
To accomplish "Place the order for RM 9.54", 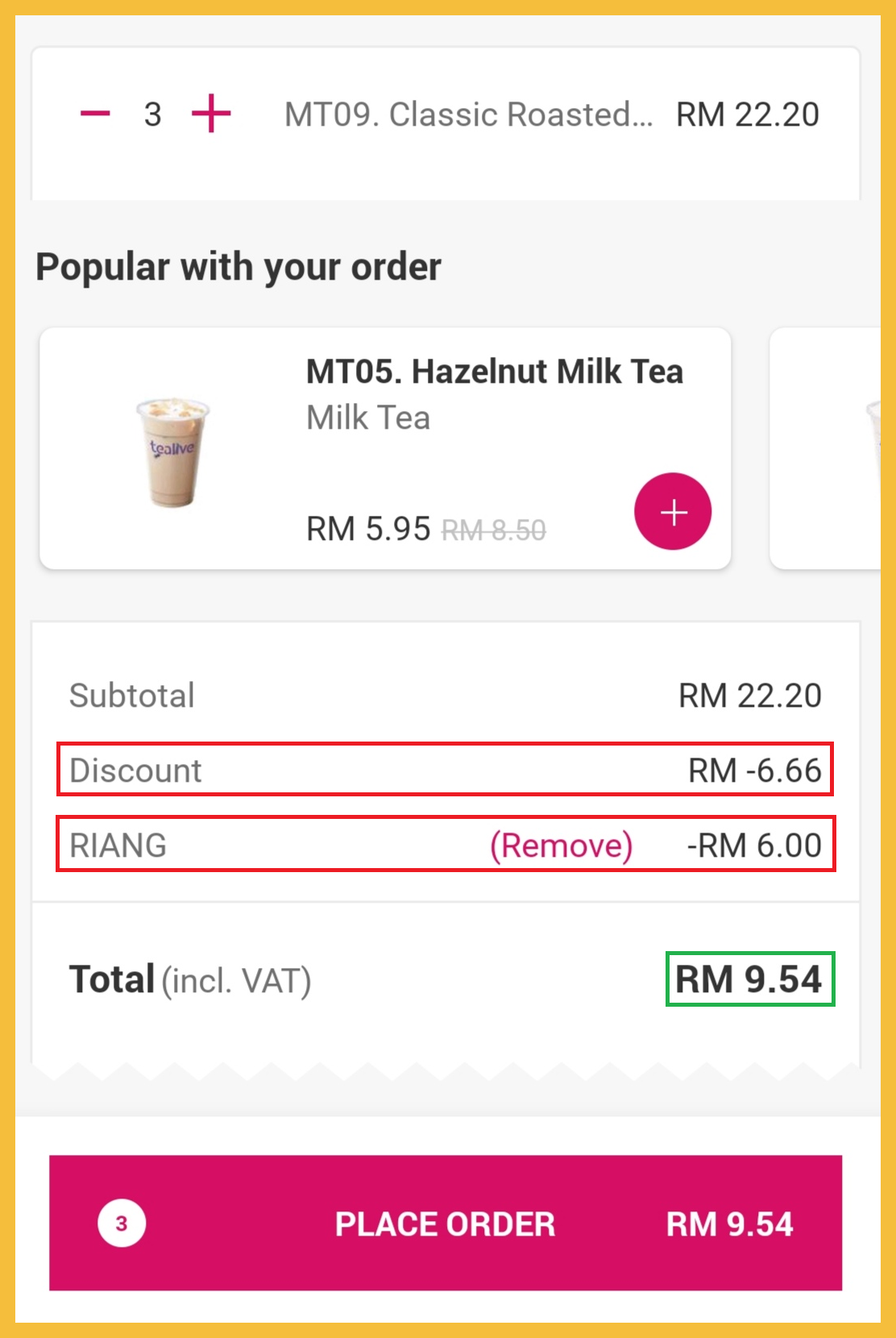I will [x=446, y=1223].
